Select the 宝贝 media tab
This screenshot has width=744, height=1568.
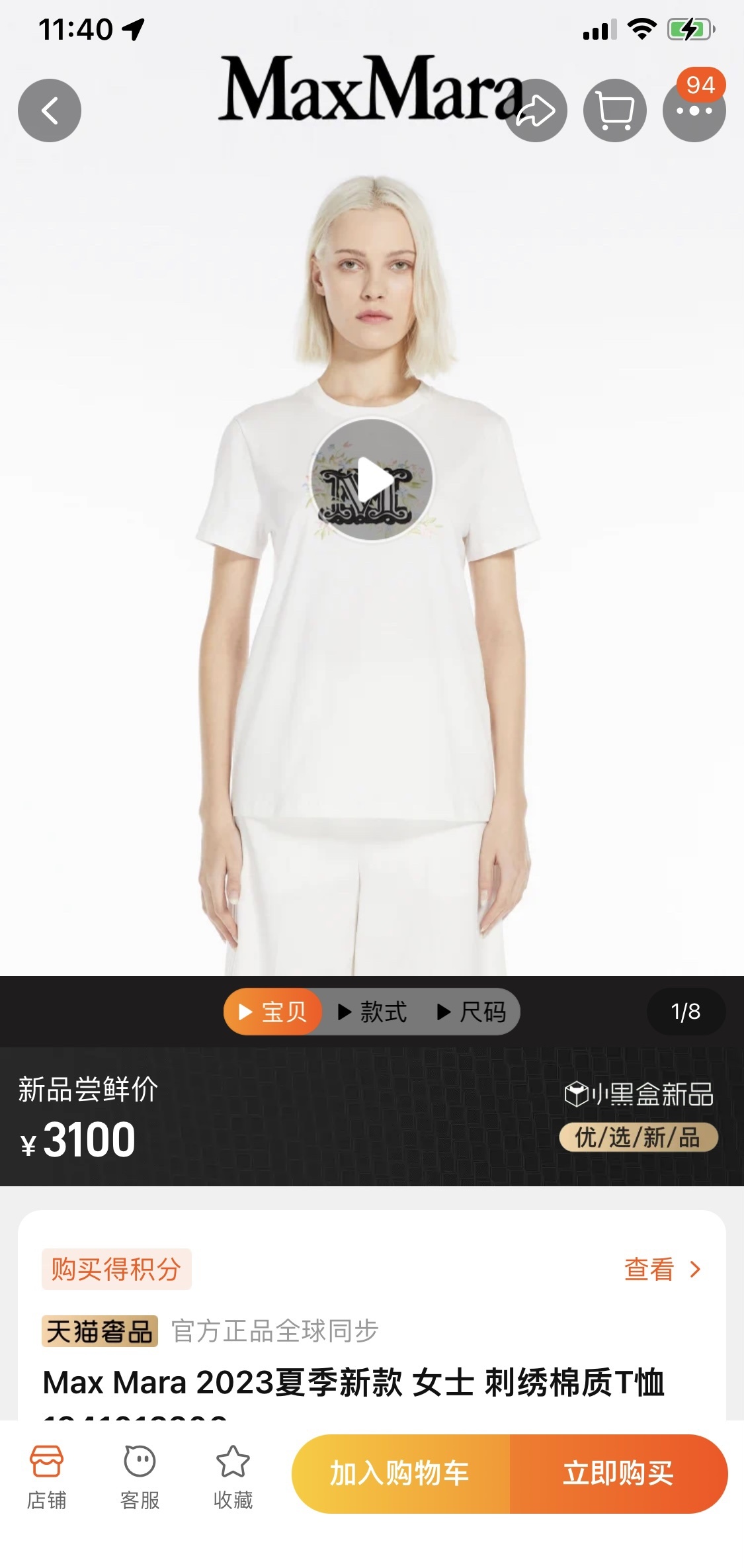point(273,1012)
